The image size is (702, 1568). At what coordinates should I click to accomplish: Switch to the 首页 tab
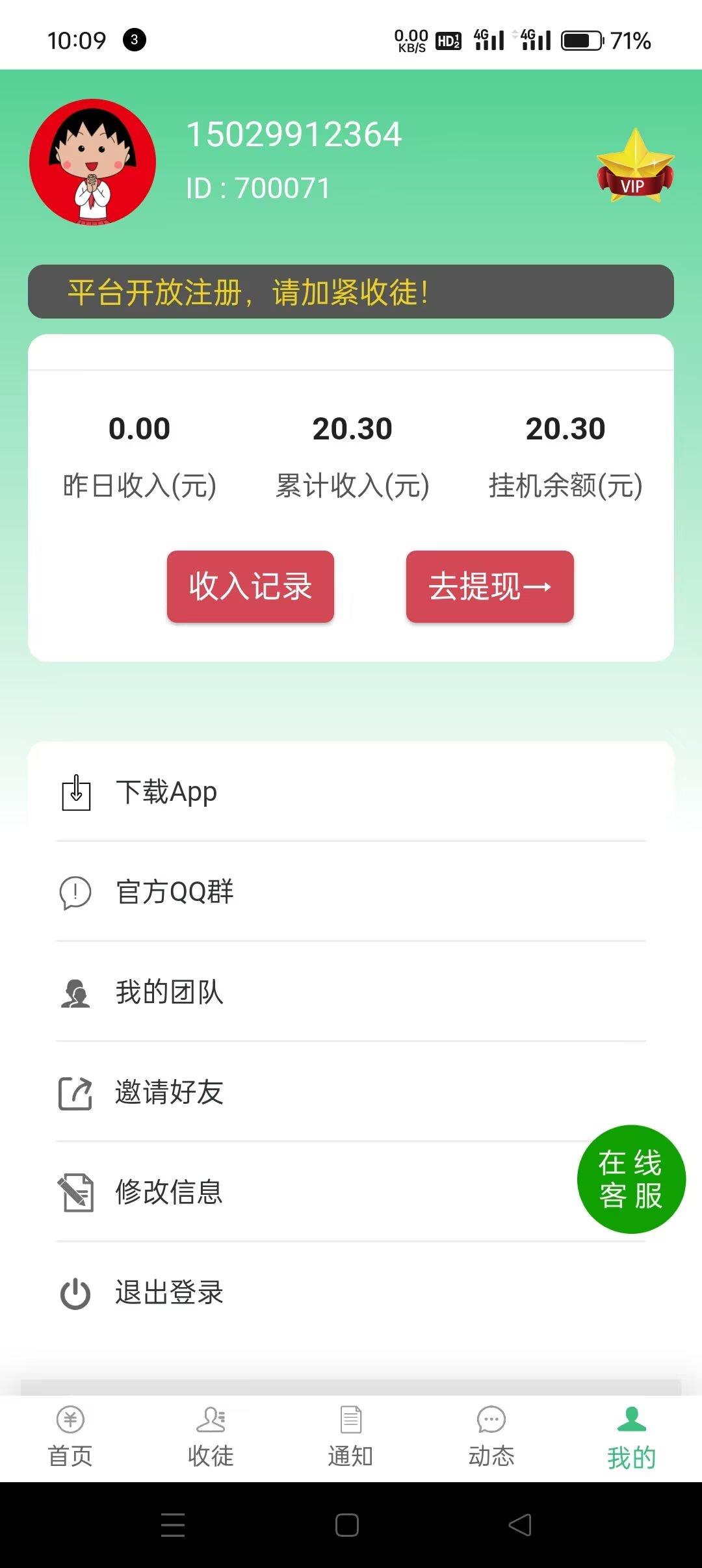[70, 1438]
